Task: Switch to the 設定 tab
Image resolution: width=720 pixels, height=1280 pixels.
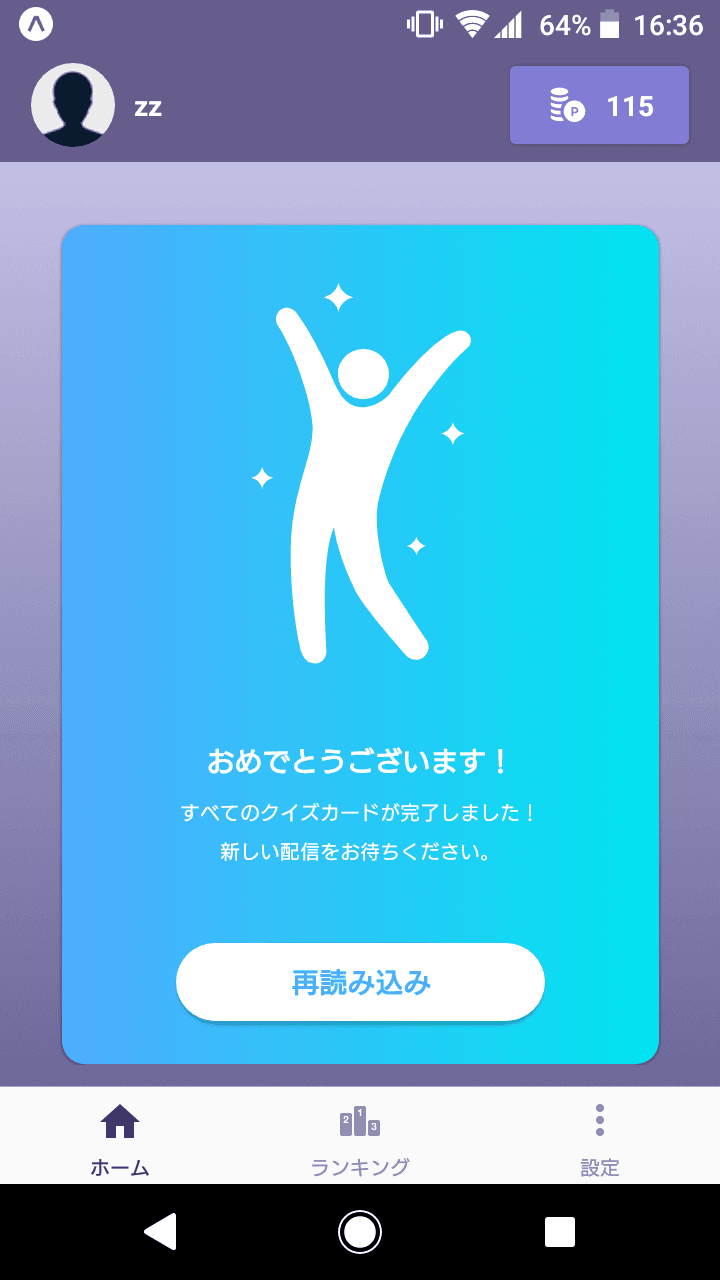Action: click(599, 1138)
